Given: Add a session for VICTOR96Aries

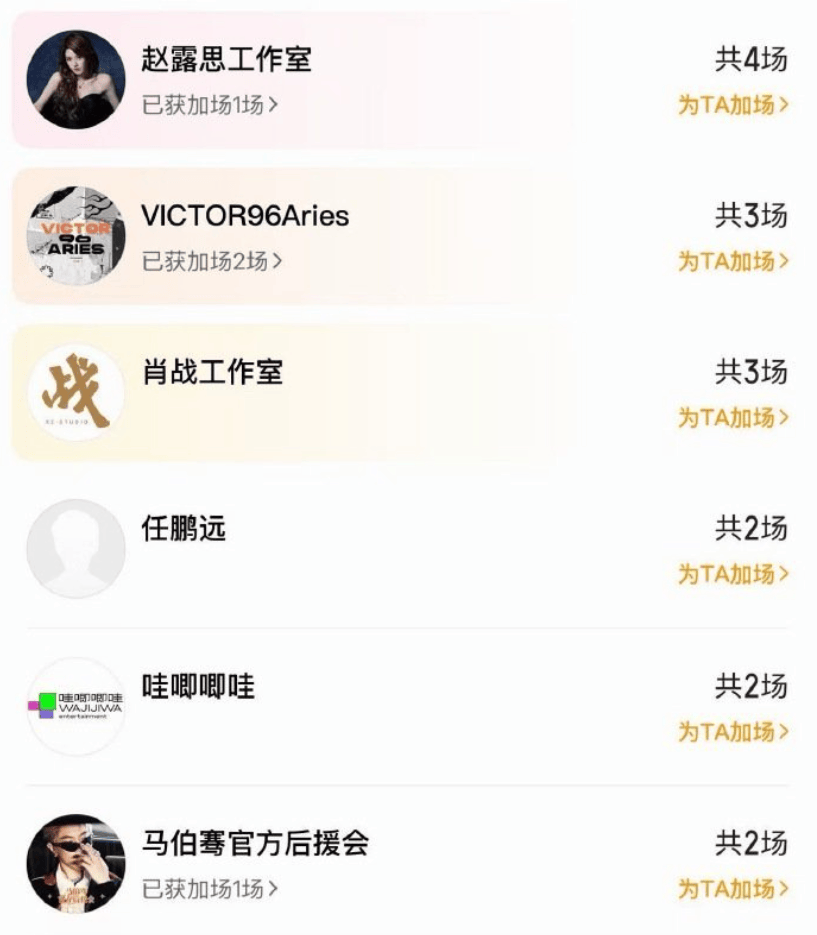Looking at the screenshot, I should 733,261.
